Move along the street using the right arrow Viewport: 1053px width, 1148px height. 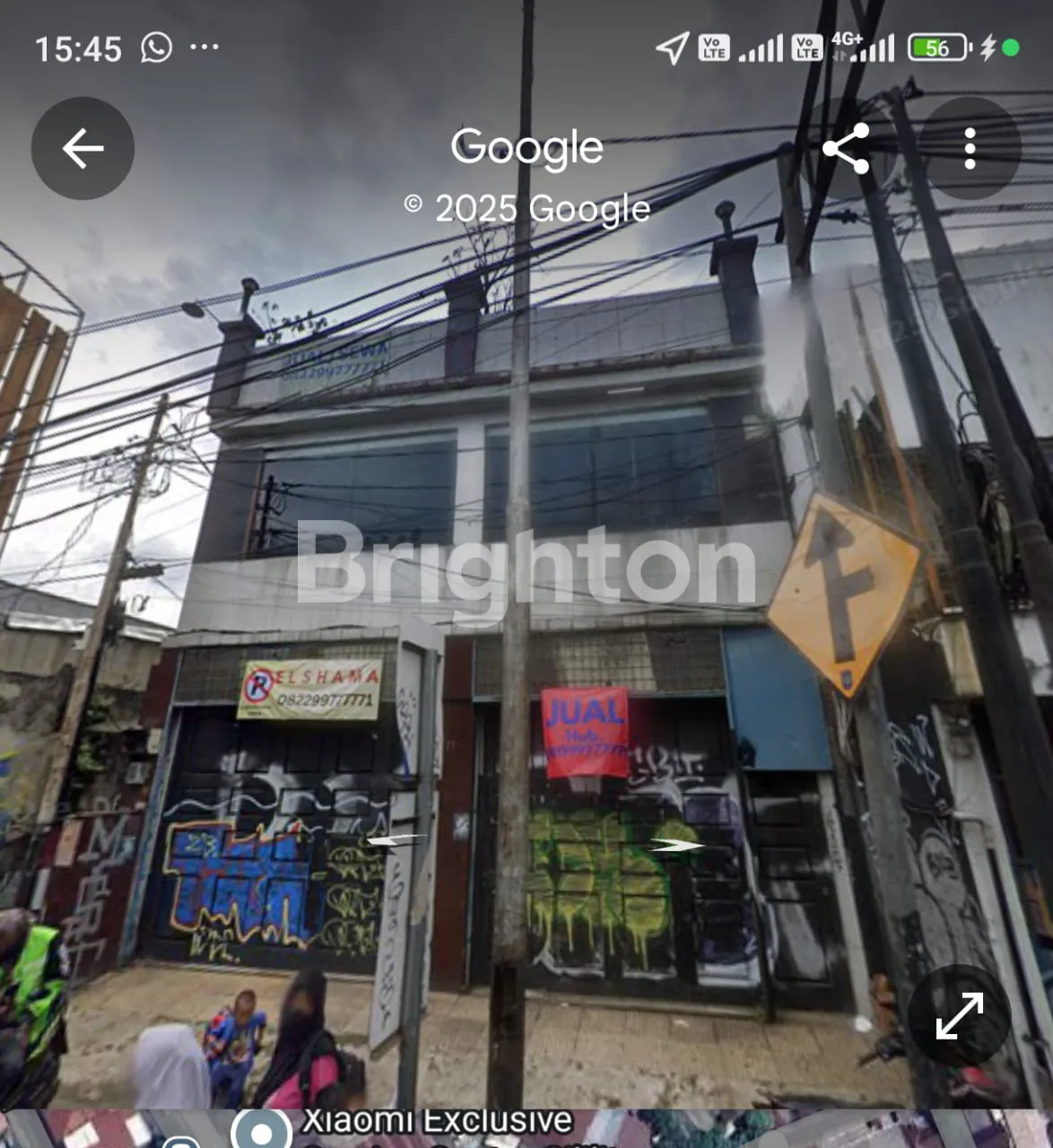[676, 845]
